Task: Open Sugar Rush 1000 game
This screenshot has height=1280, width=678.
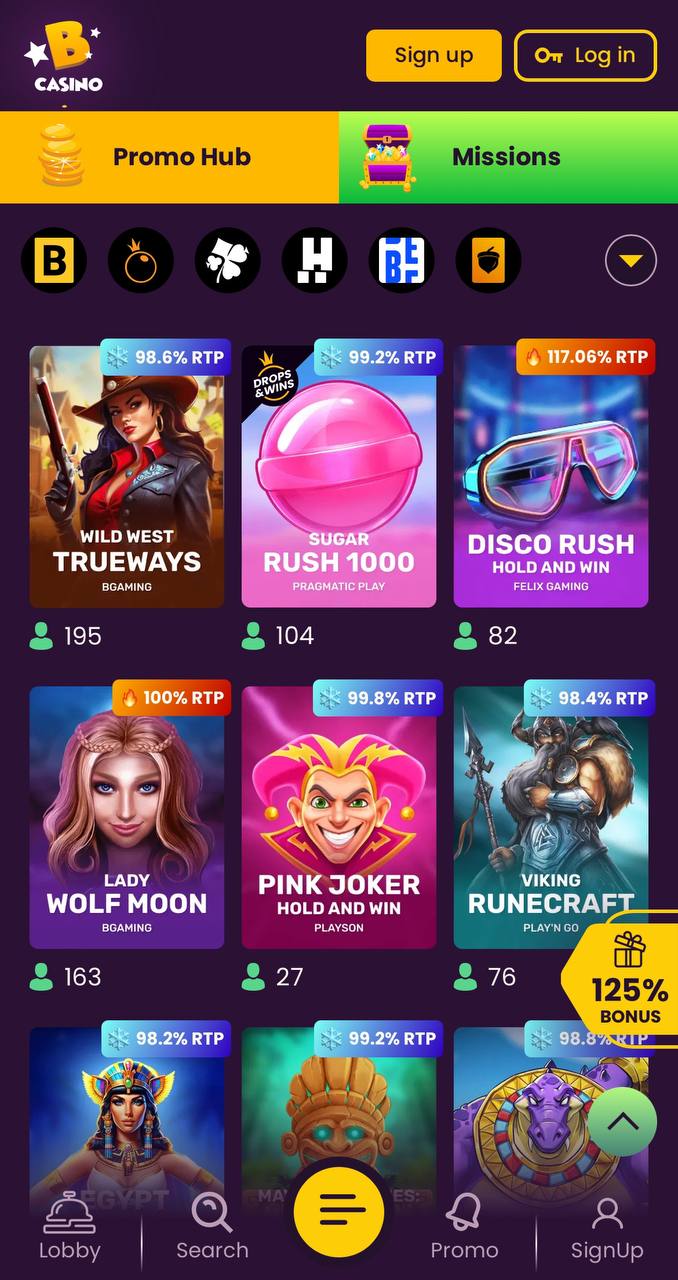Action: pyautogui.click(x=339, y=476)
